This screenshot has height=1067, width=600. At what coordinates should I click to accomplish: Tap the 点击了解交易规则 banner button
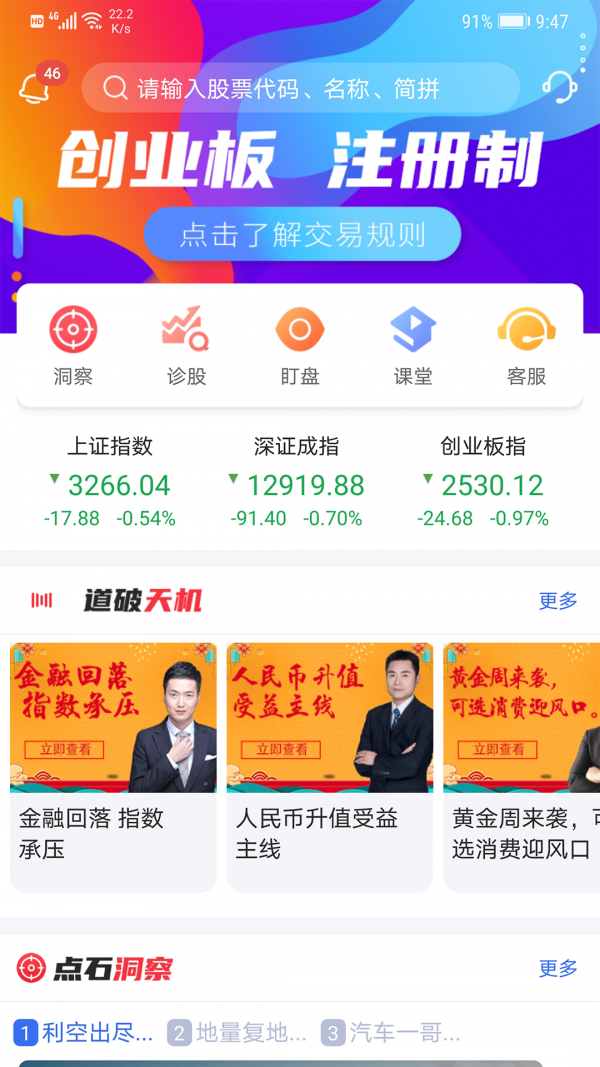pos(302,235)
